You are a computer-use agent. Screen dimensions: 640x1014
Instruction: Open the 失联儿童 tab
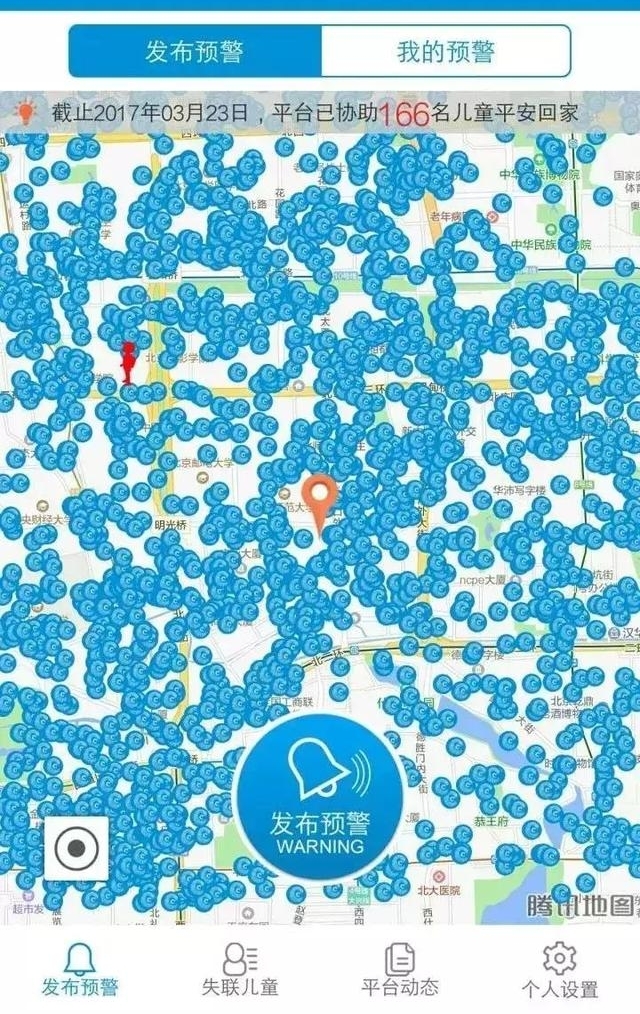240,970
